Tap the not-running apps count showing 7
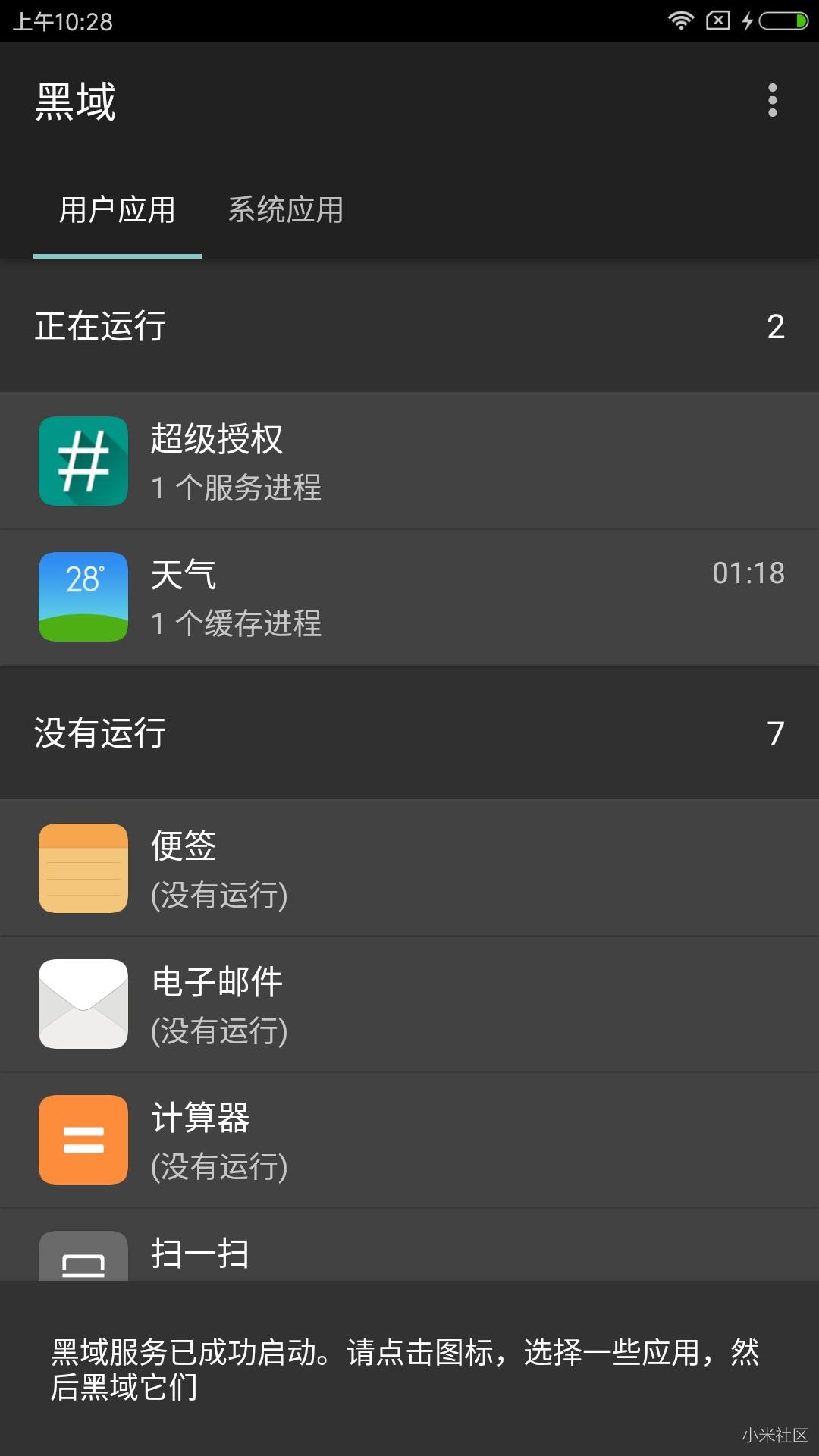819x1456 pixels. point(775,733)
